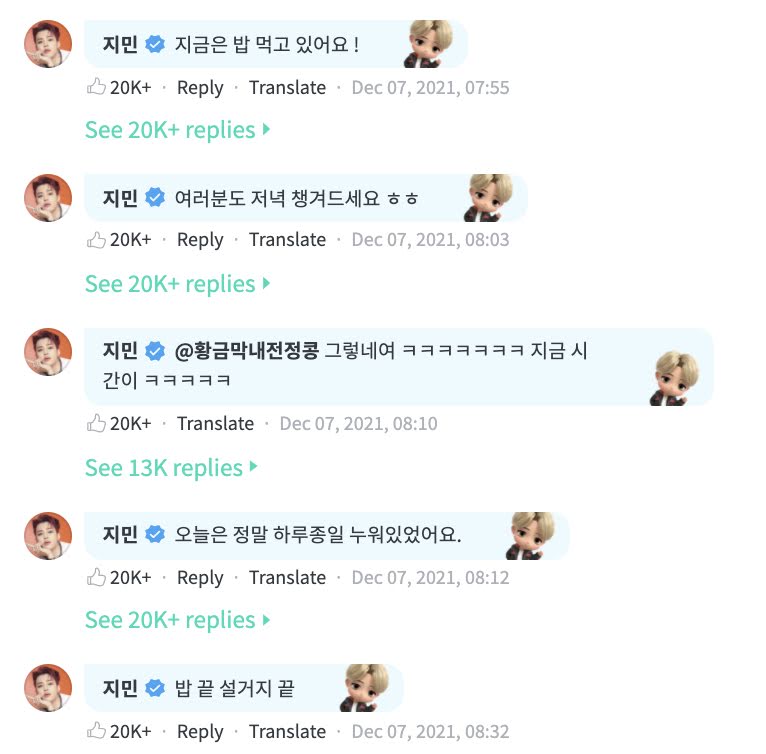Reply to the comment '지금은 밥 먹고 있어요 !'

coord(200,88)
